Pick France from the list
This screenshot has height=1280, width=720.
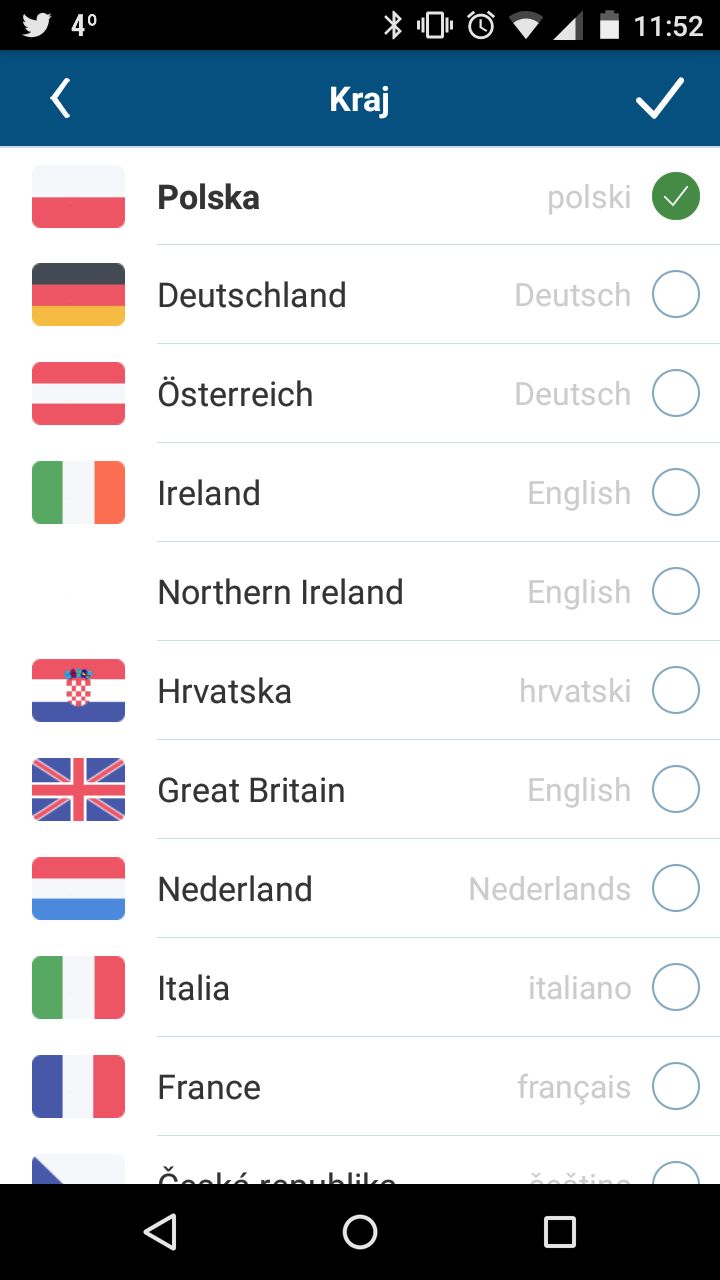(x=360, y=1087)
